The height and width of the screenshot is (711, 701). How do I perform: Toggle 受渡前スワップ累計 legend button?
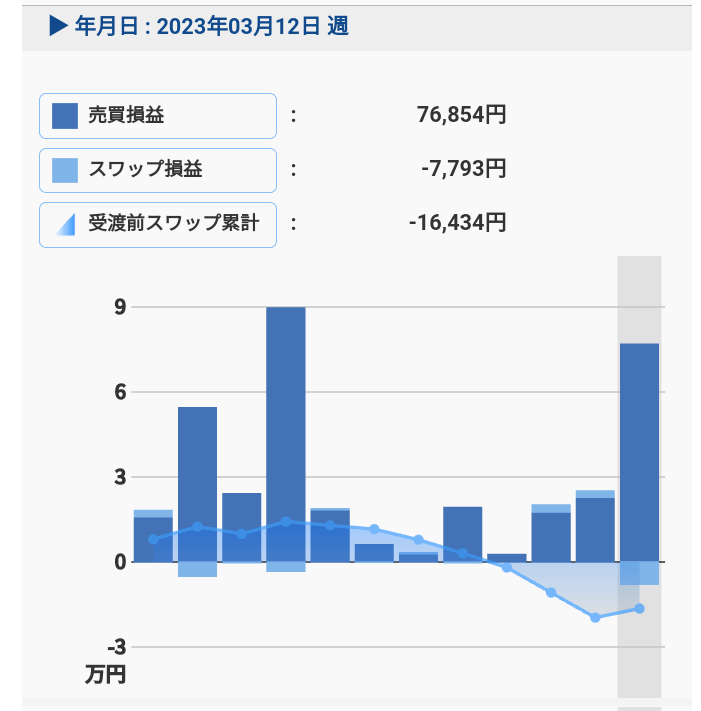(x=157, y=224)
